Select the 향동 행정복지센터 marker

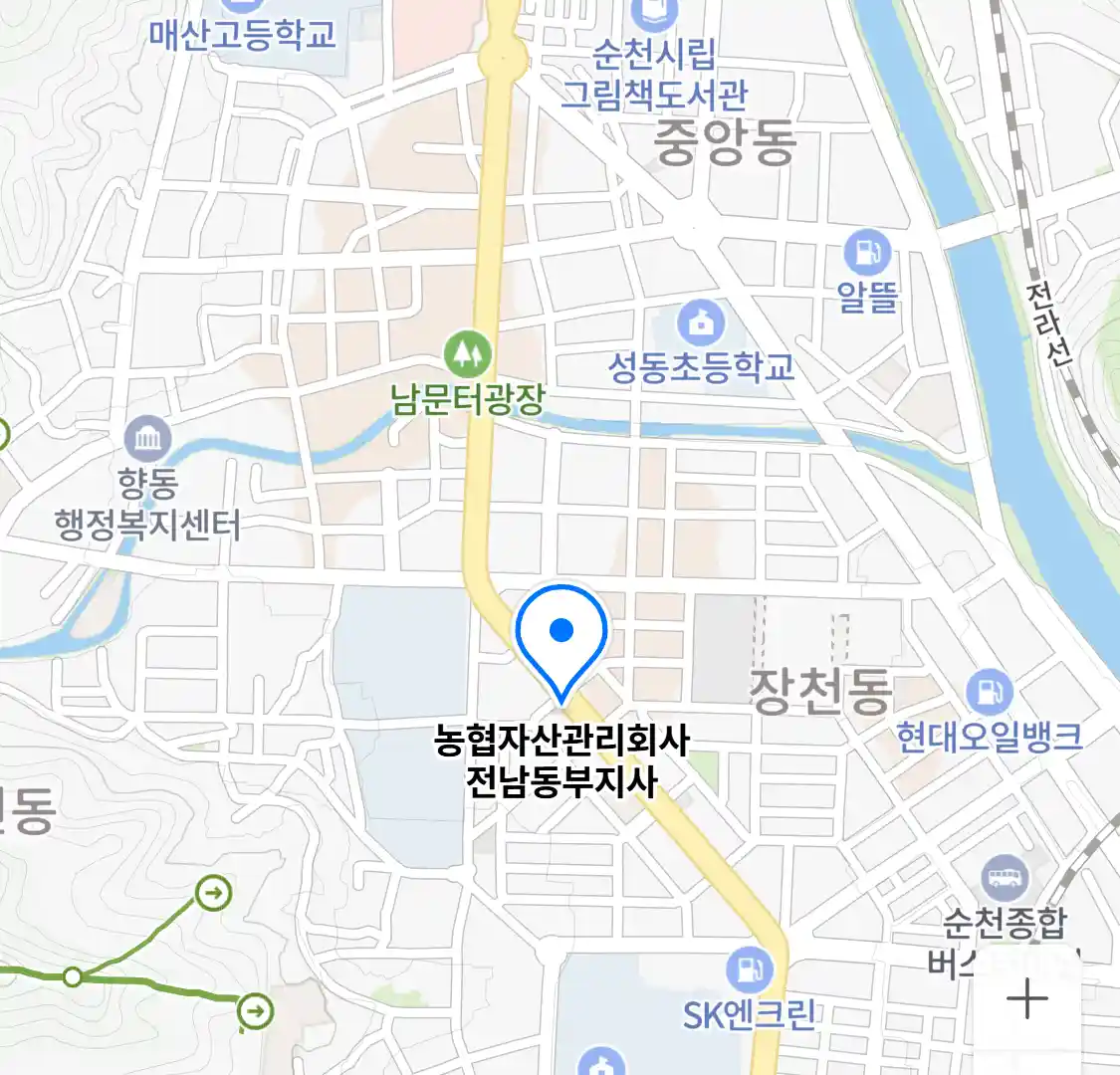point(148,438)
